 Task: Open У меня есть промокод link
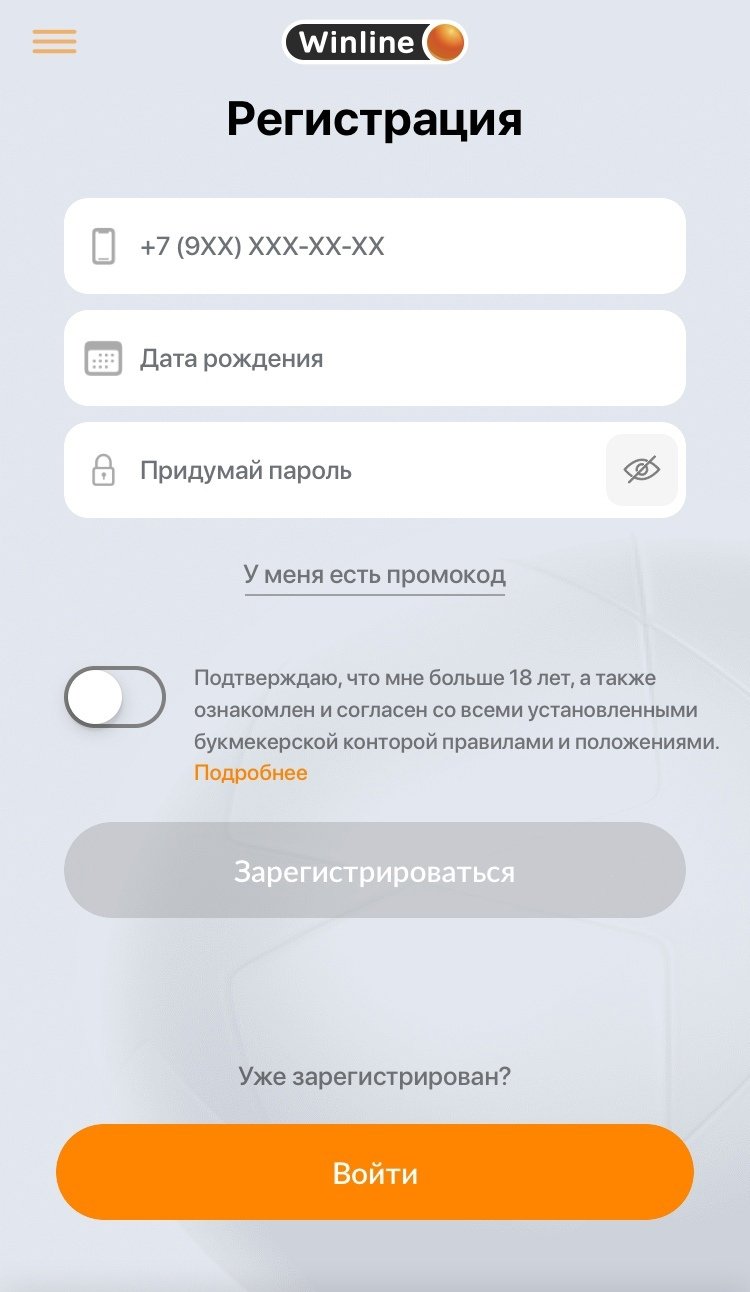click(x=375, y=575)
